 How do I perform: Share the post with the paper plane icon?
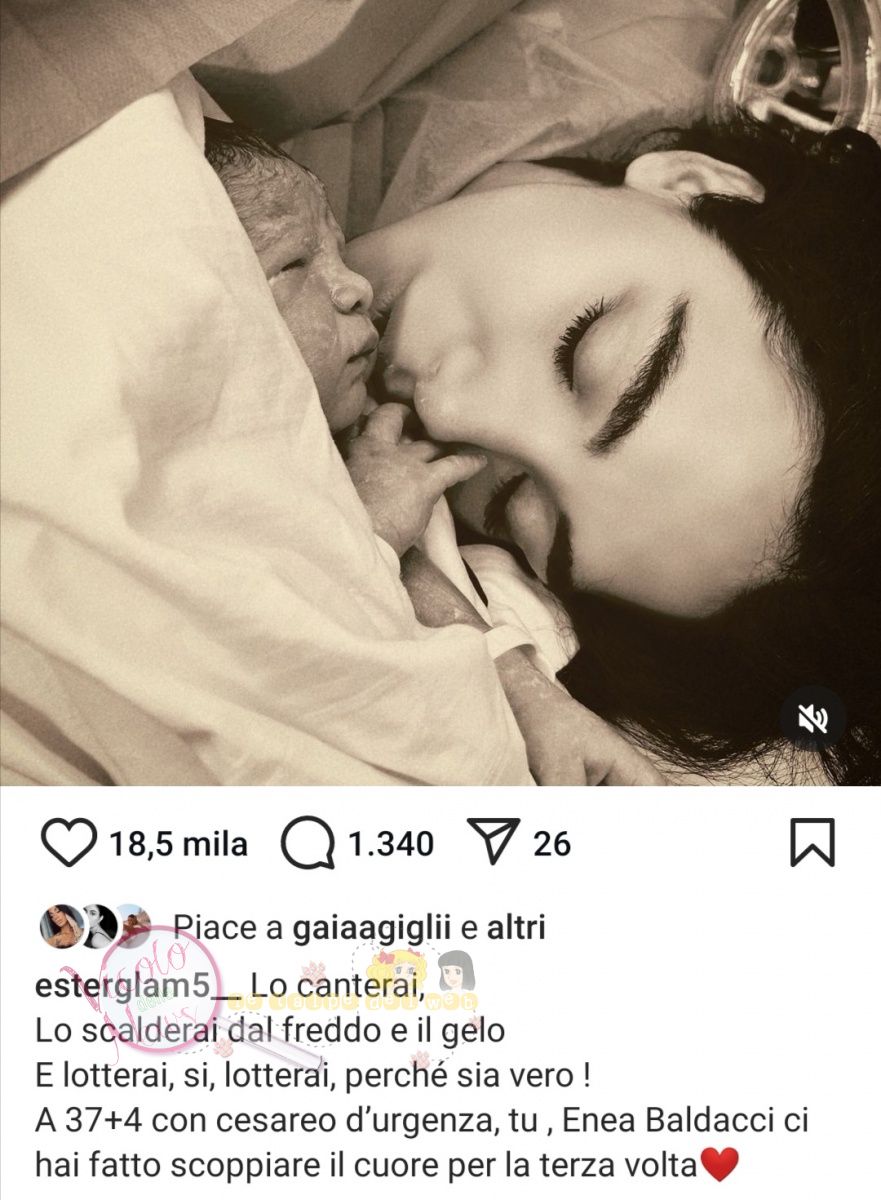[x=494, y=842]
